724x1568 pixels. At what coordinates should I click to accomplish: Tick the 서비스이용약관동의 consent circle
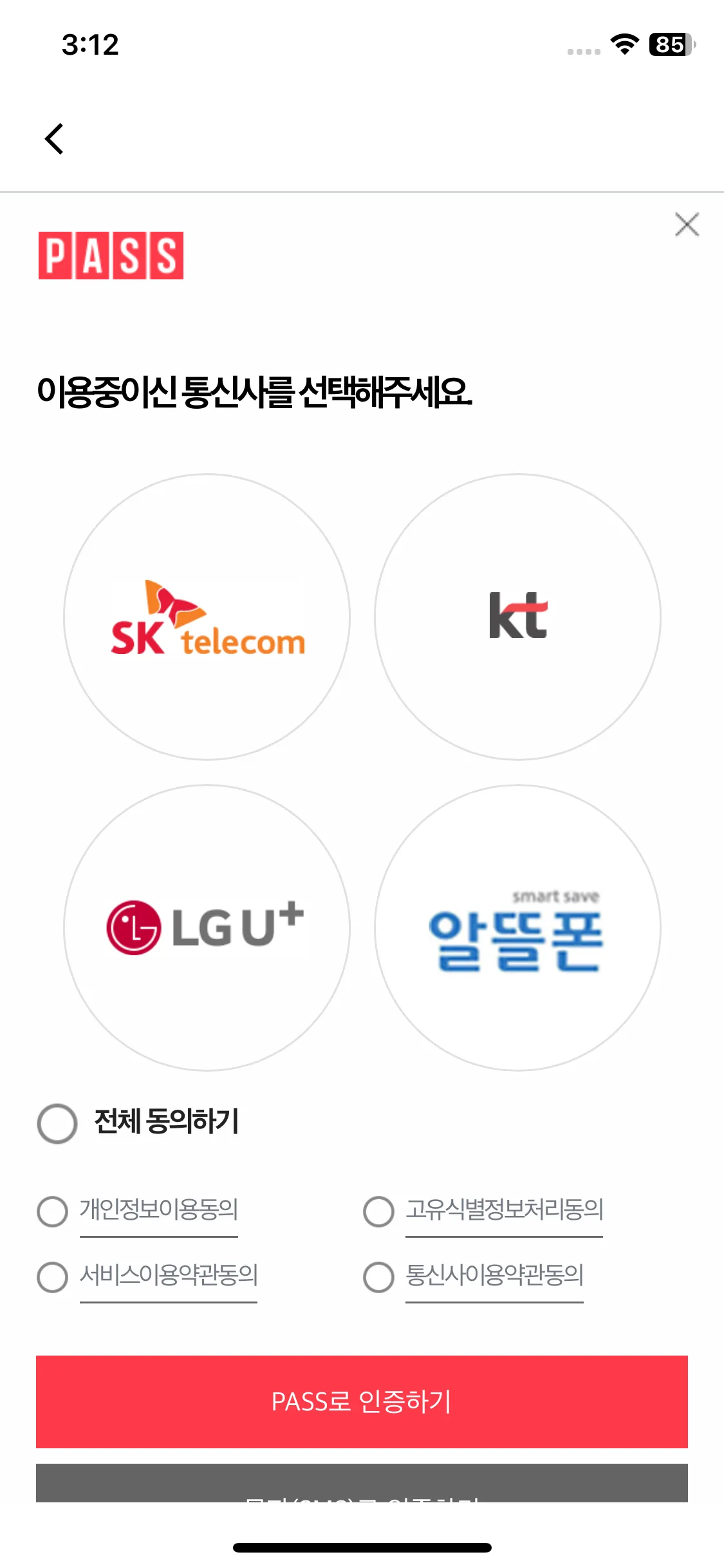click(x=53, y=1277)
